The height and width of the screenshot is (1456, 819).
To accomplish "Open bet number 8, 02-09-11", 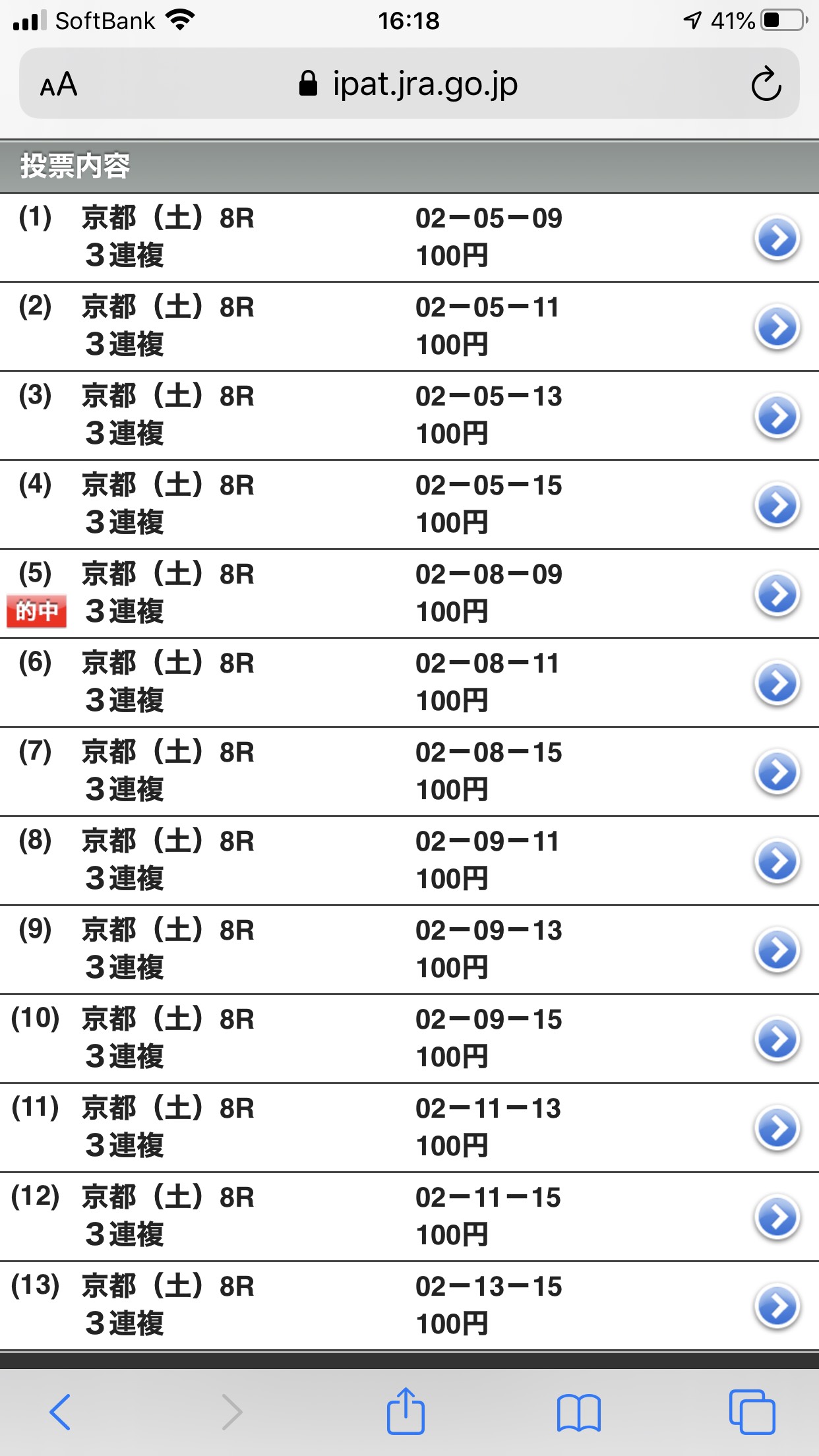I will tap(777, 861).
